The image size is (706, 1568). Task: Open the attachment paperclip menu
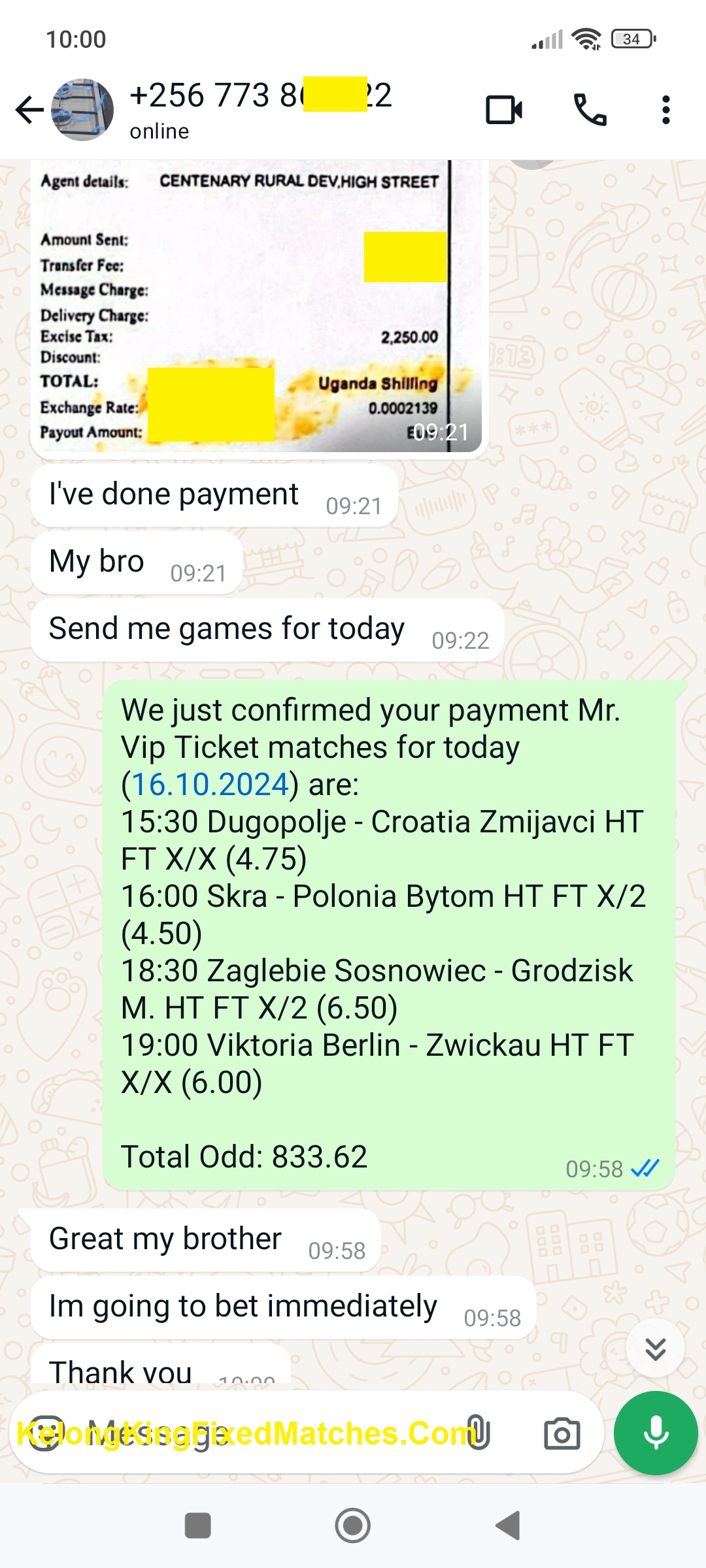478,1433
